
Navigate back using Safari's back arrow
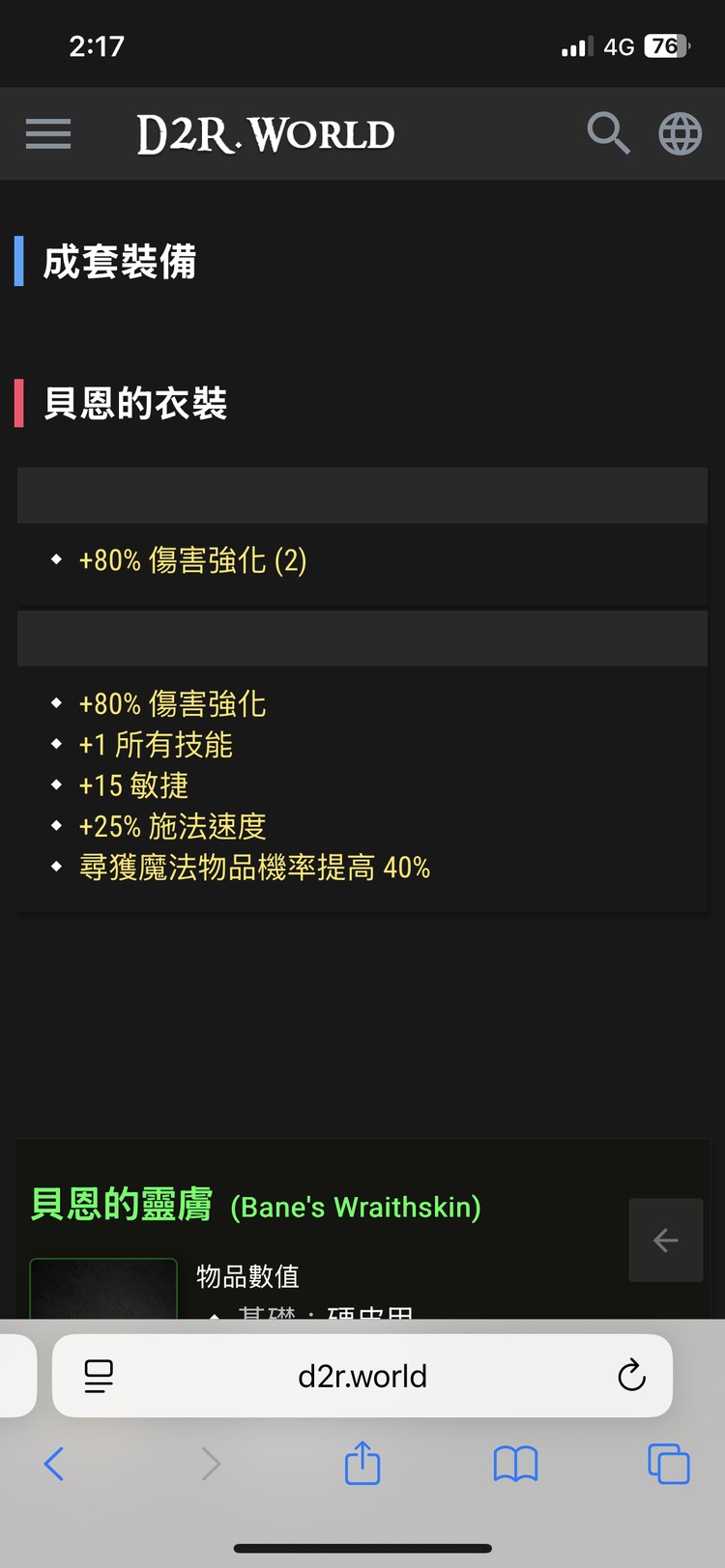[x=54, y=1465]
